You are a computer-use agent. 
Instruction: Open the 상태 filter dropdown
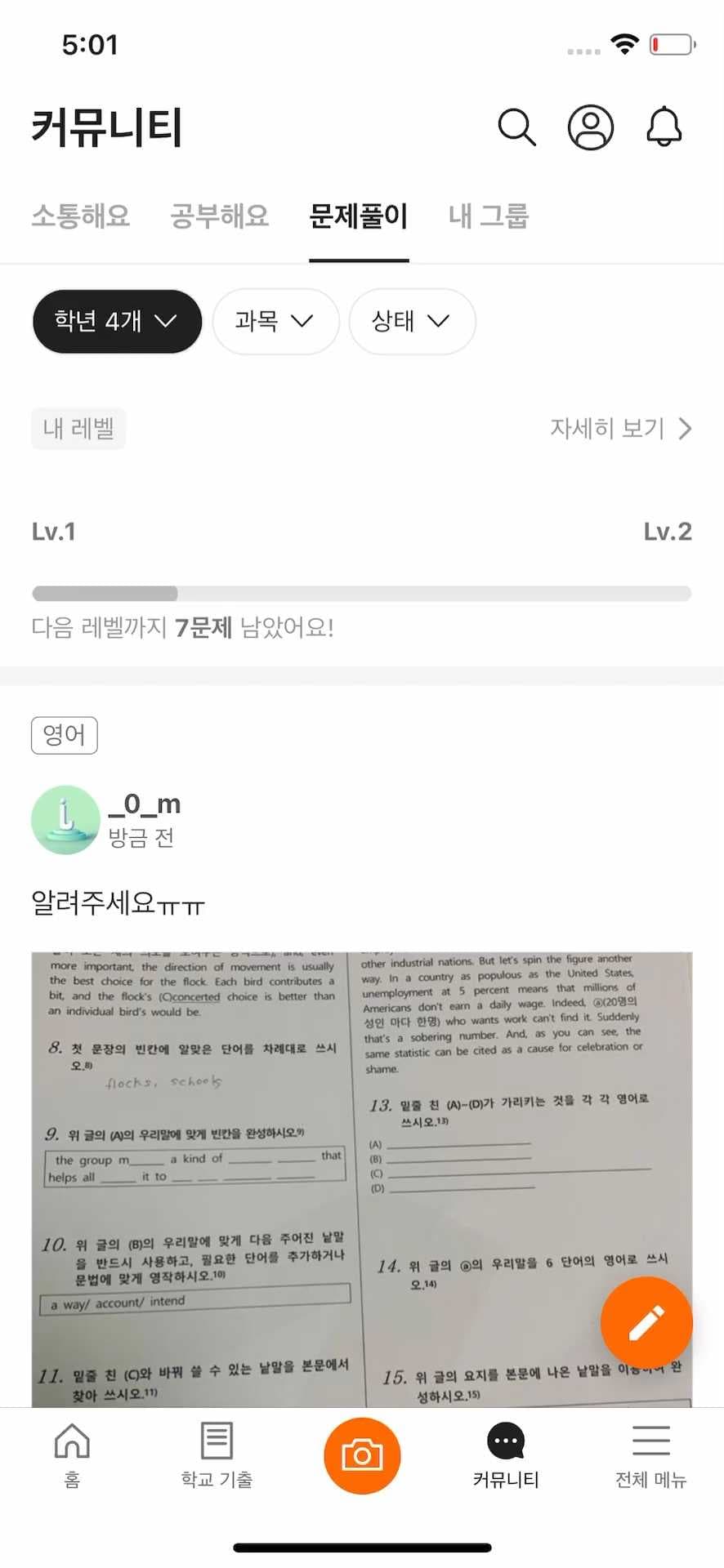point(412,321)
